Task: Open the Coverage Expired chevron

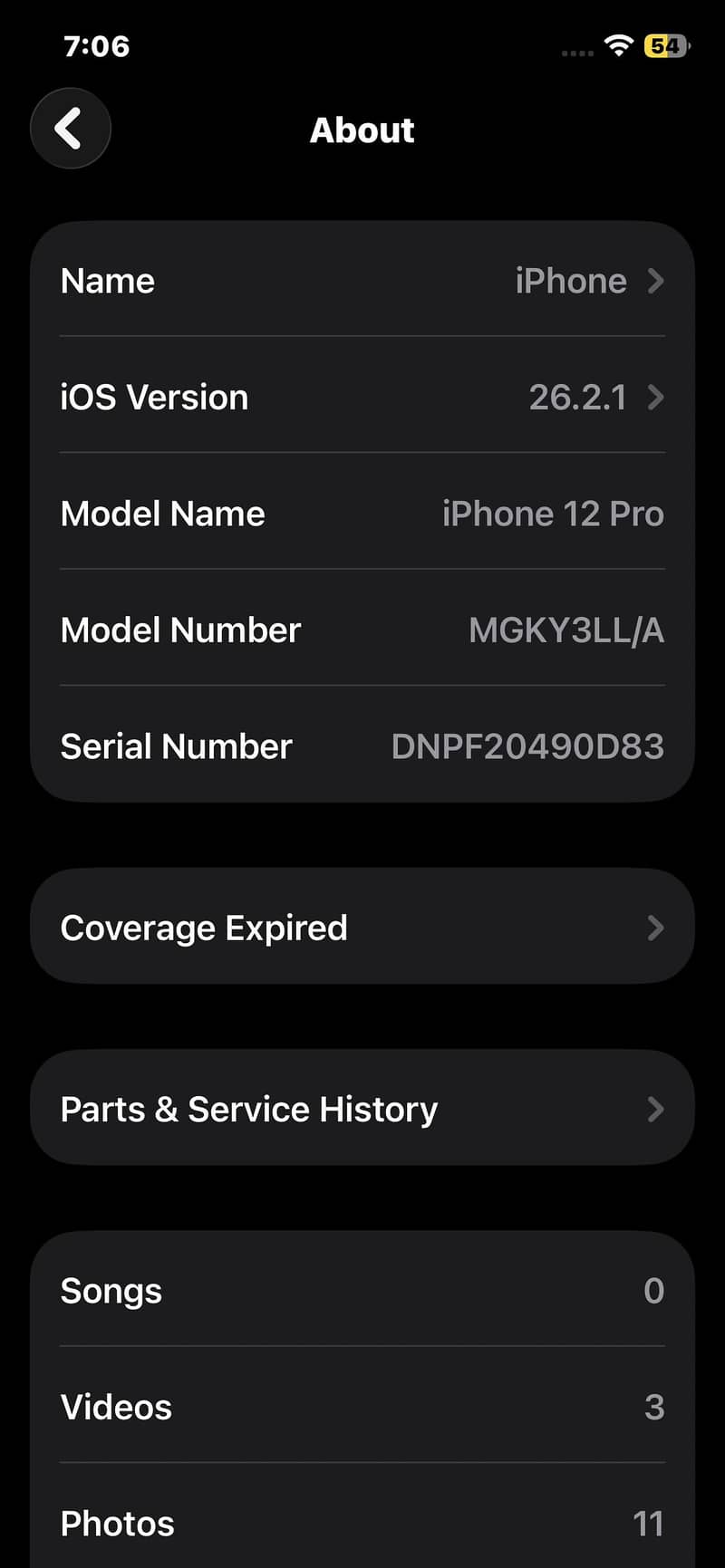Action: point(655,927)
